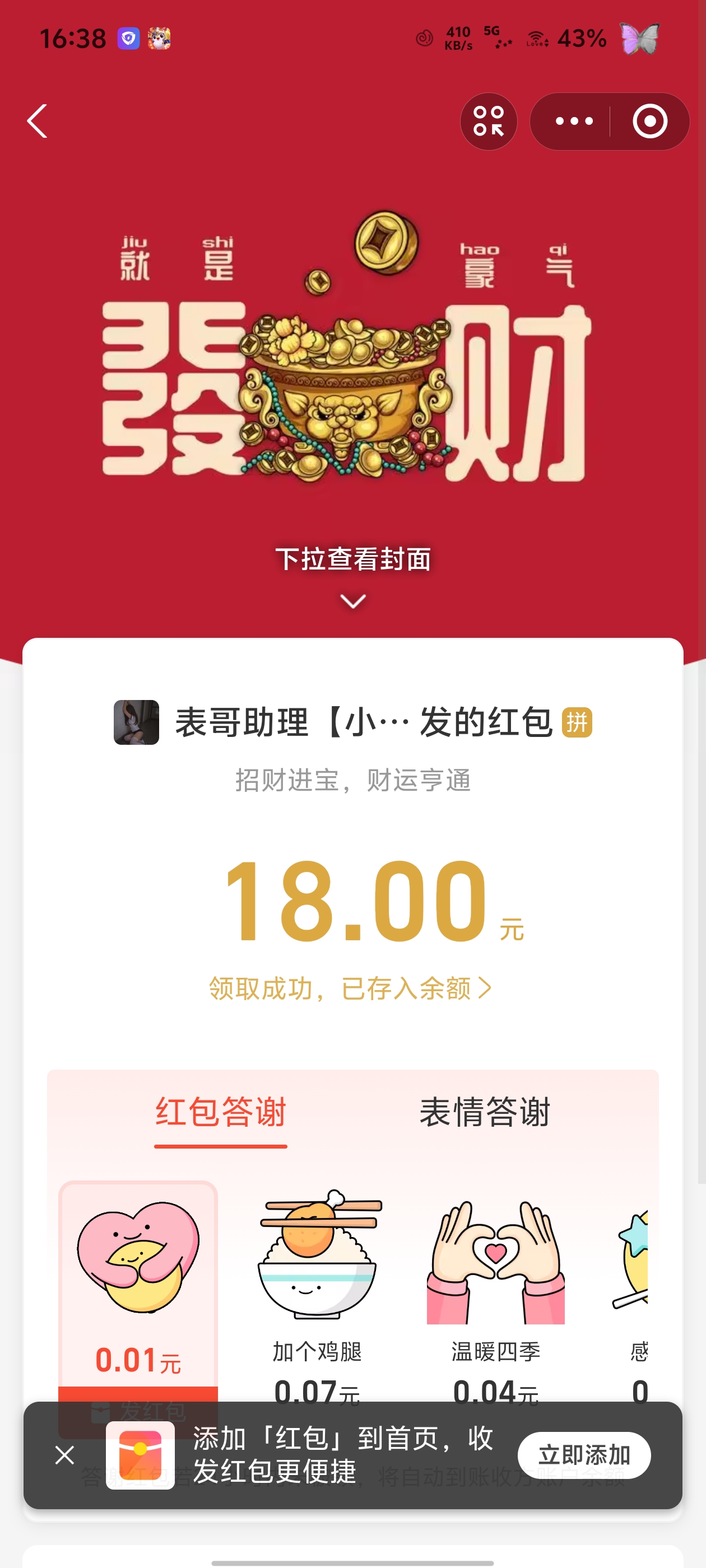Tap 立即添加 to add 红包 to home
The image size is (706, 1568).
coord(583,1455)
